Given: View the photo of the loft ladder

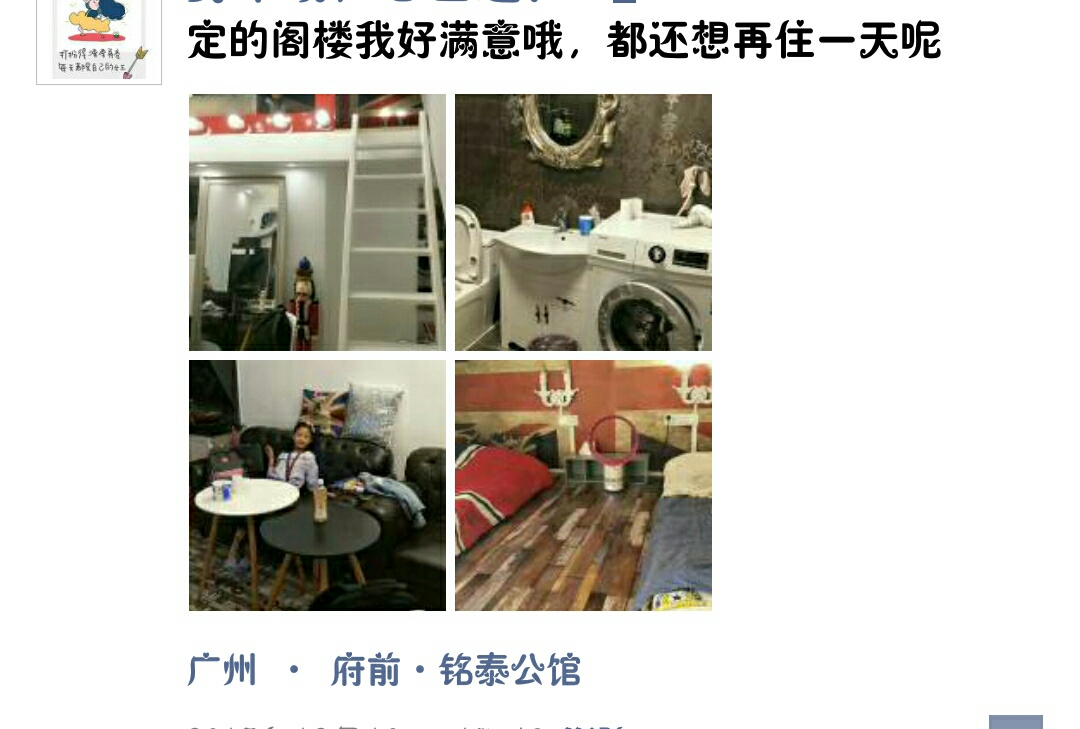Looking at the screenshot, I should coord(317,222).
